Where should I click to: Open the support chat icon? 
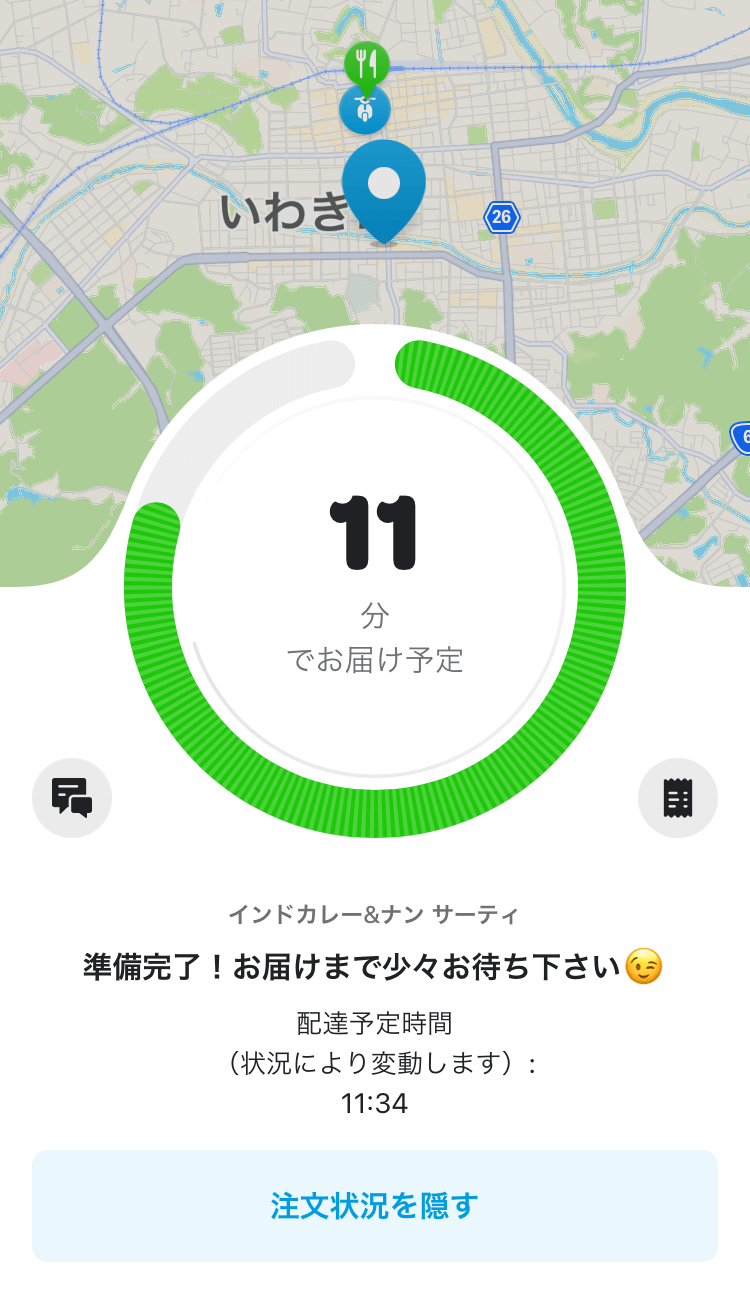click(72, 797)
